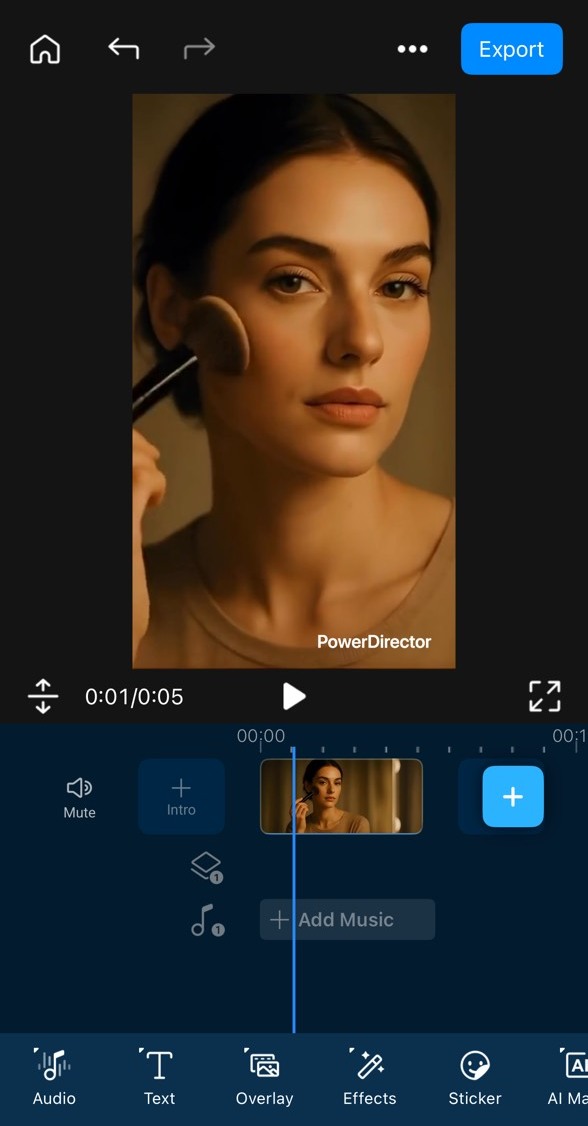The image size is (588, 1126).
Task: Export the video project
Action: [512, 49]
